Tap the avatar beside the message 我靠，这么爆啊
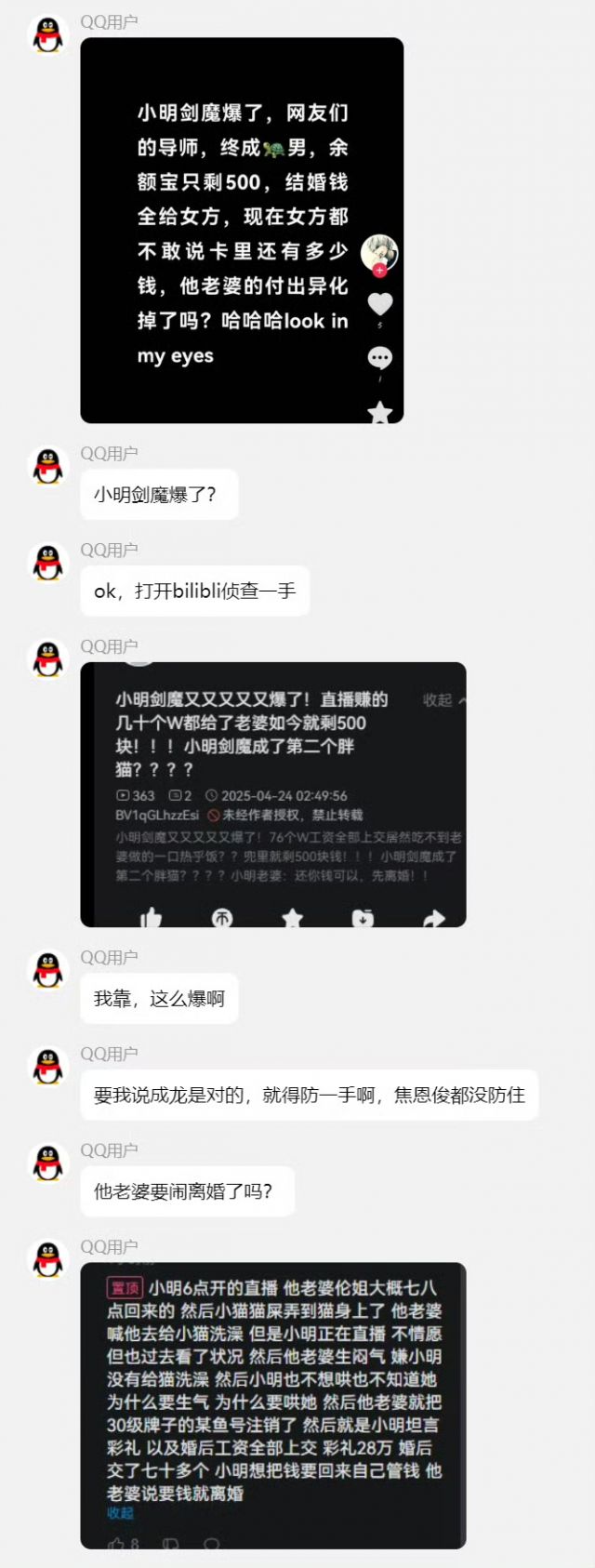This screenshot has height=1568, width=595. click(48, 969)
